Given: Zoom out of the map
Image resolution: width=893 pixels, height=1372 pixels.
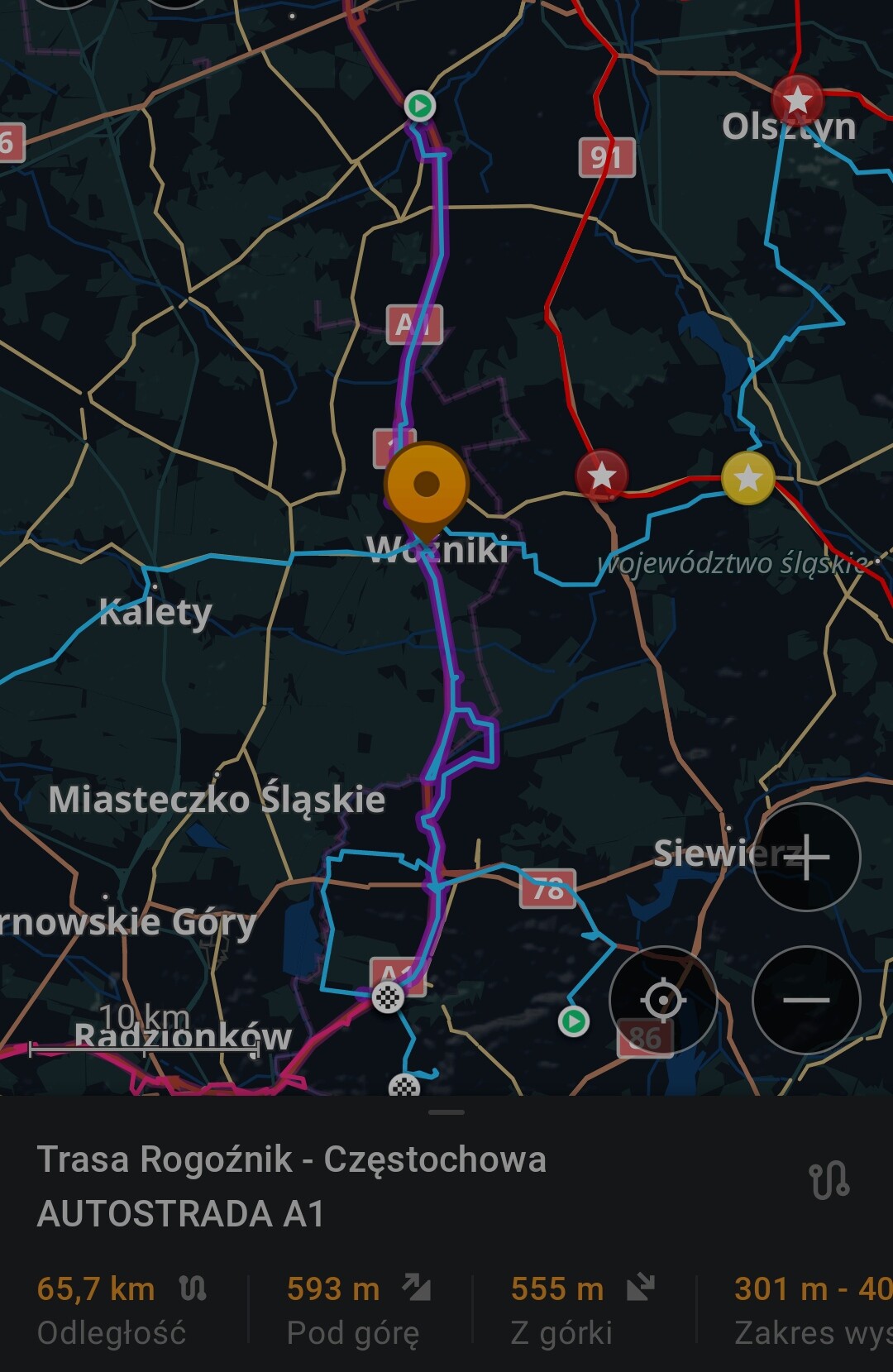Looking at the screenshot, I should 806,1000.
